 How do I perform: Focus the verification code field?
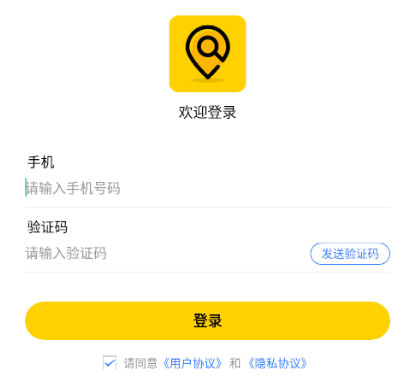click(166, 253)
